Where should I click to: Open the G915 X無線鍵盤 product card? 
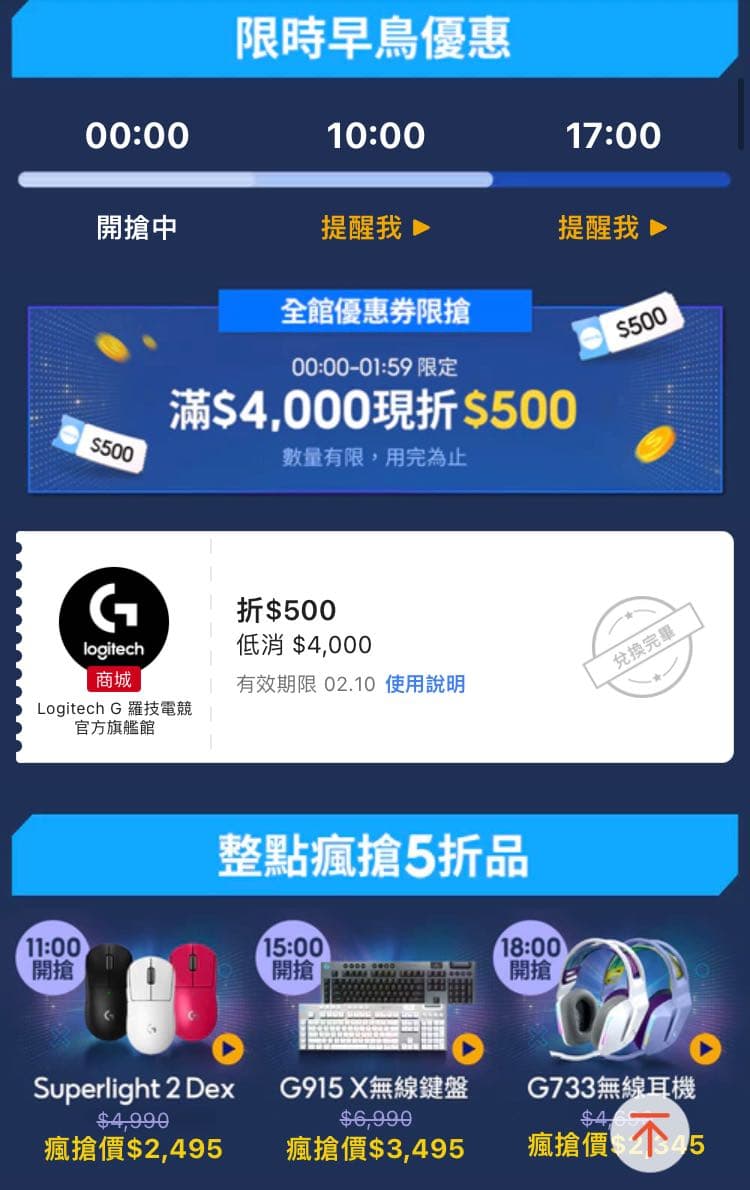pos(373,1040)
